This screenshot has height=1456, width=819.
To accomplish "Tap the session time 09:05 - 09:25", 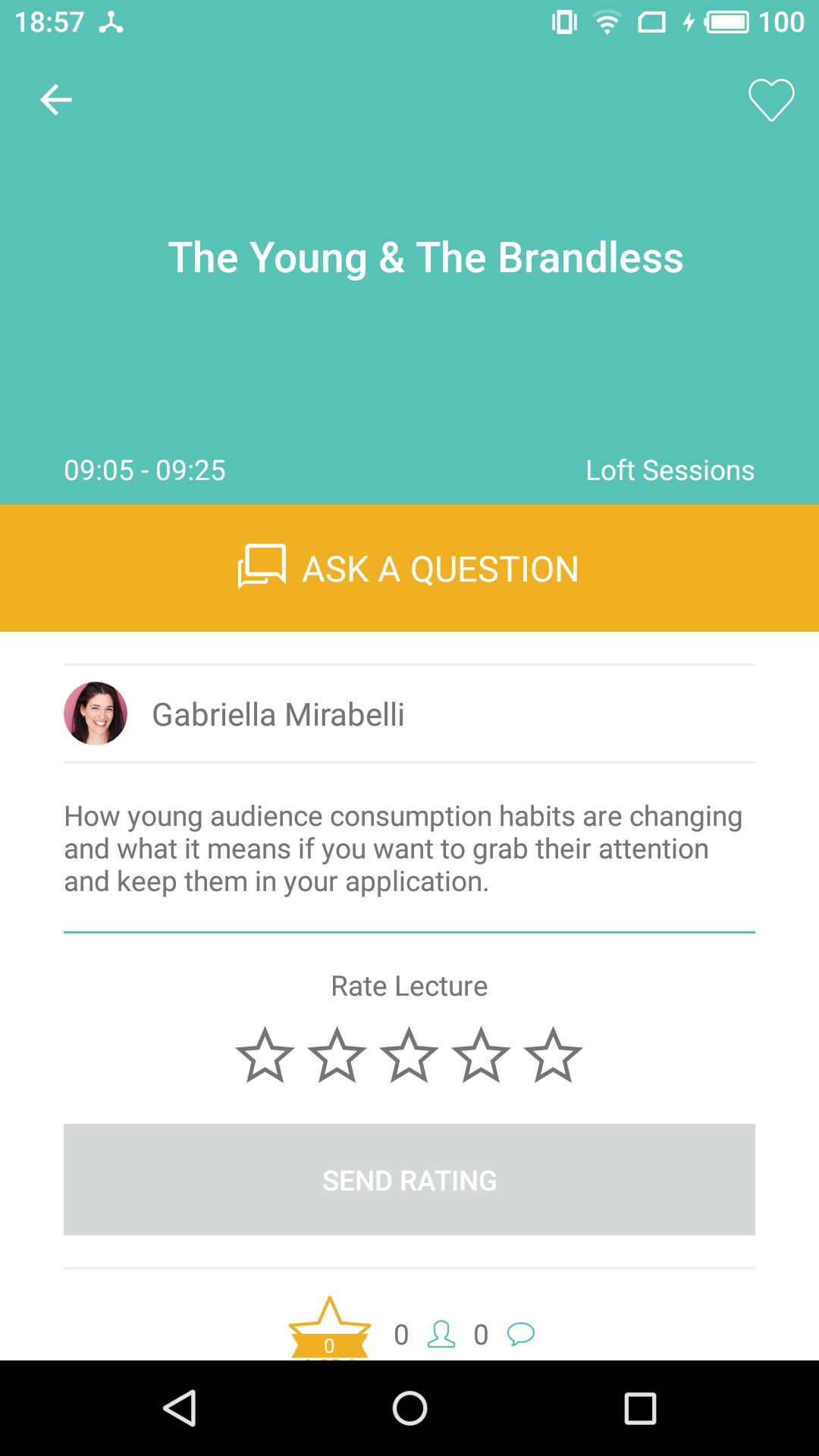I will point(146,470).
